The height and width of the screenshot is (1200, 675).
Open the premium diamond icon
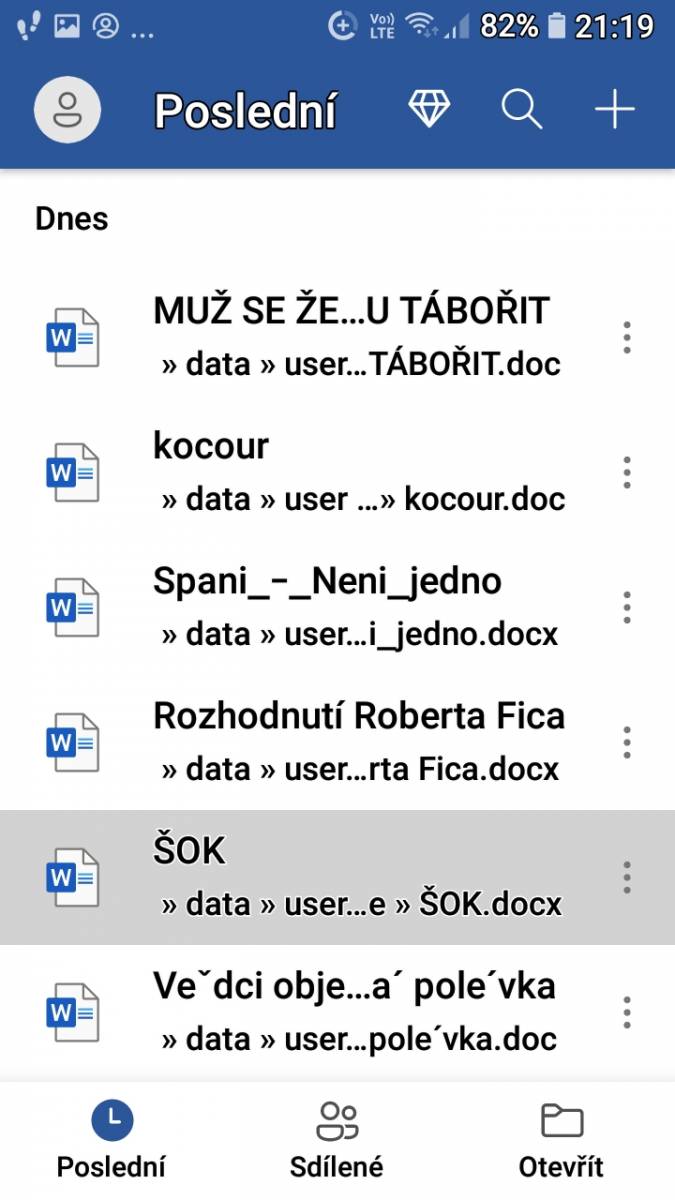click(x=430, y=109)
